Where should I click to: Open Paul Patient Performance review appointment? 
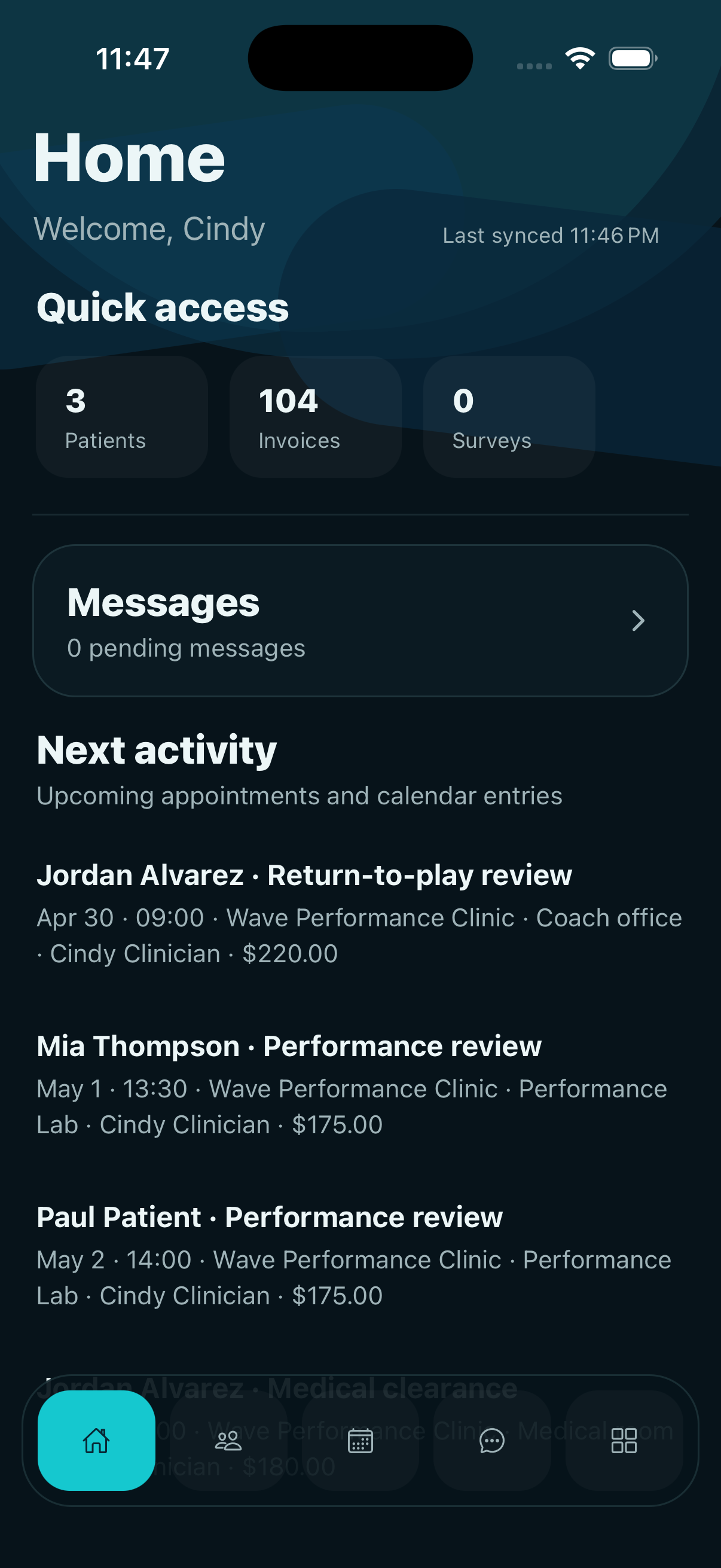[x=359, y=1256]
